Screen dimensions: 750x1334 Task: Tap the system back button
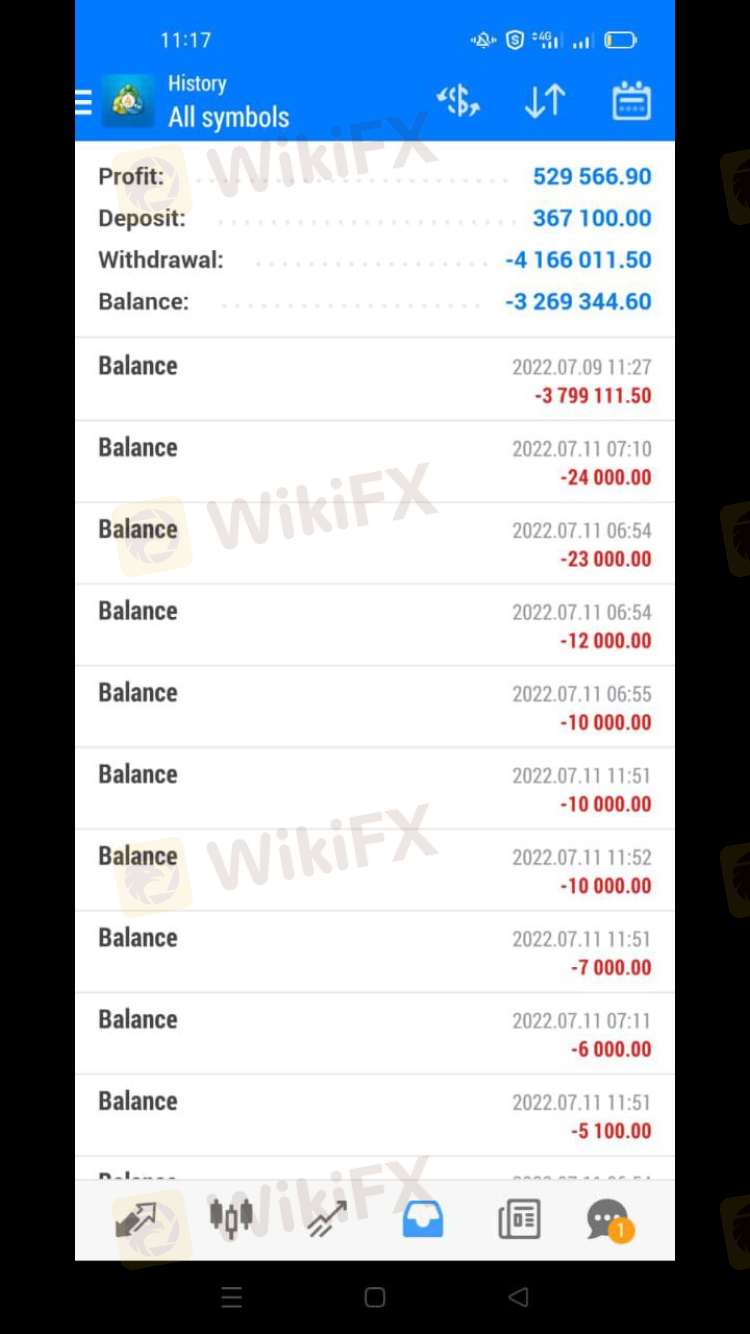pos(518,1297)
